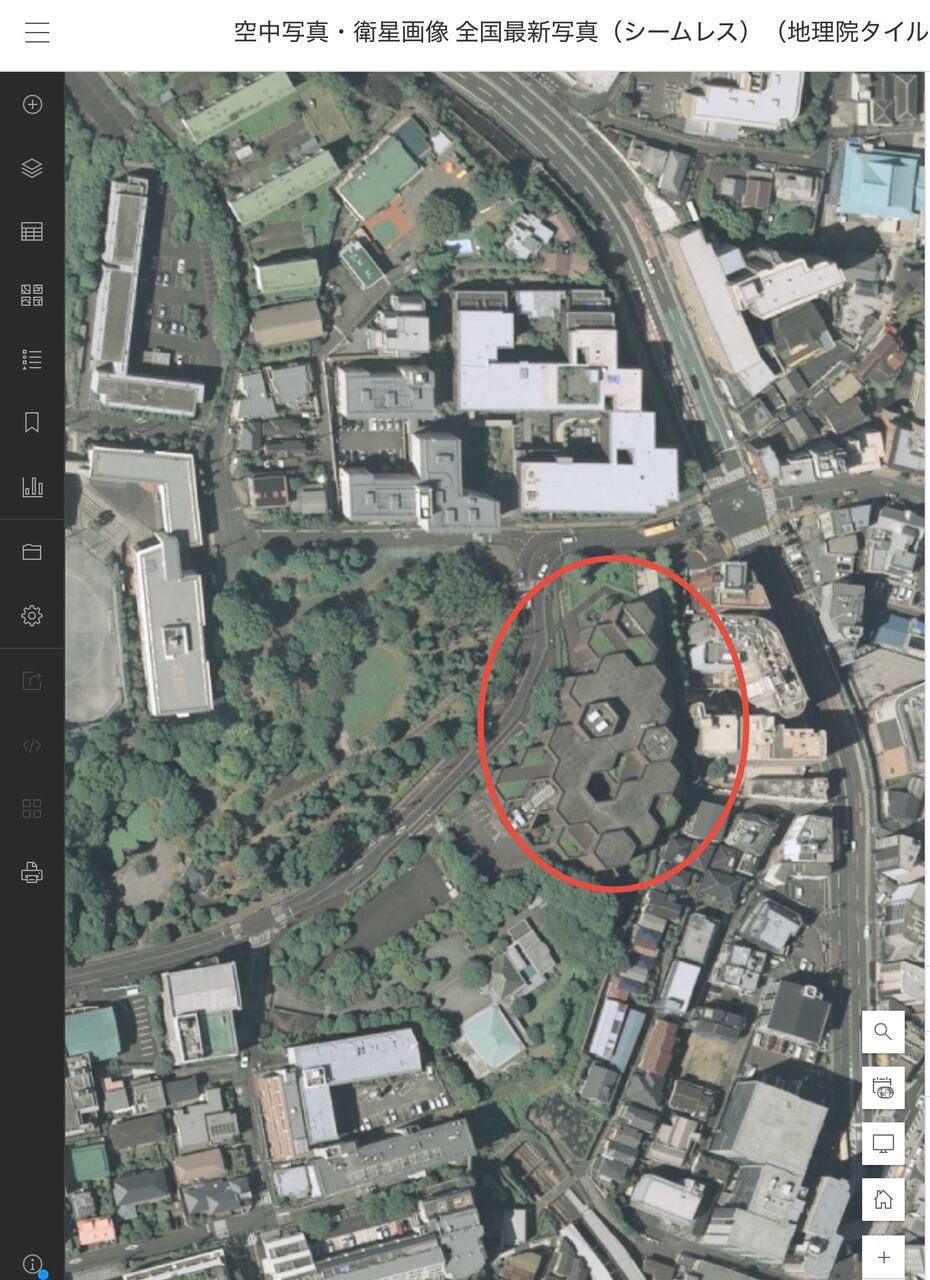Open the layers panel
The height and width of the screenshot is (1280, 930).
coord(32,168)
